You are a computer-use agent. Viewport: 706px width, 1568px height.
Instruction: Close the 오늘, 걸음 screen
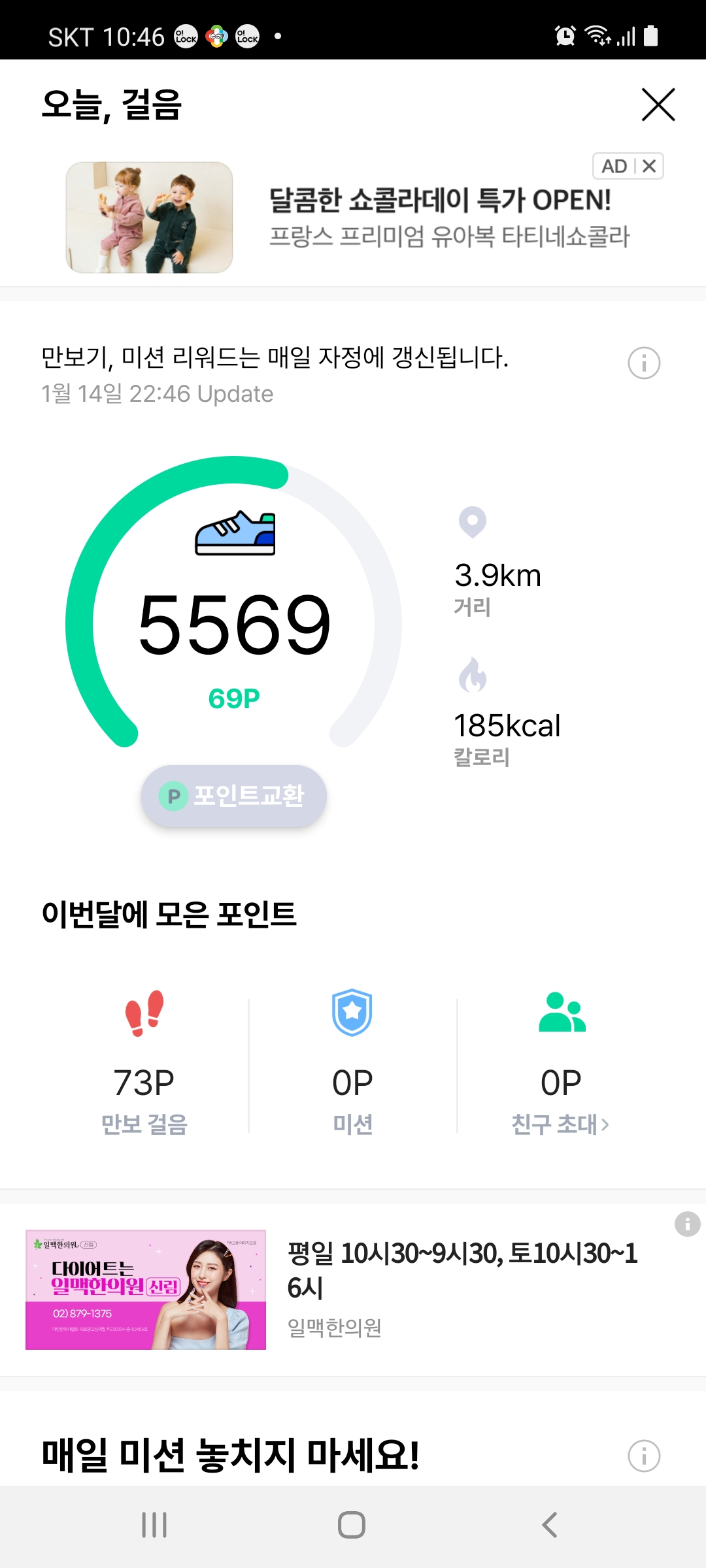pyautogui.click(x=658, y=105)
